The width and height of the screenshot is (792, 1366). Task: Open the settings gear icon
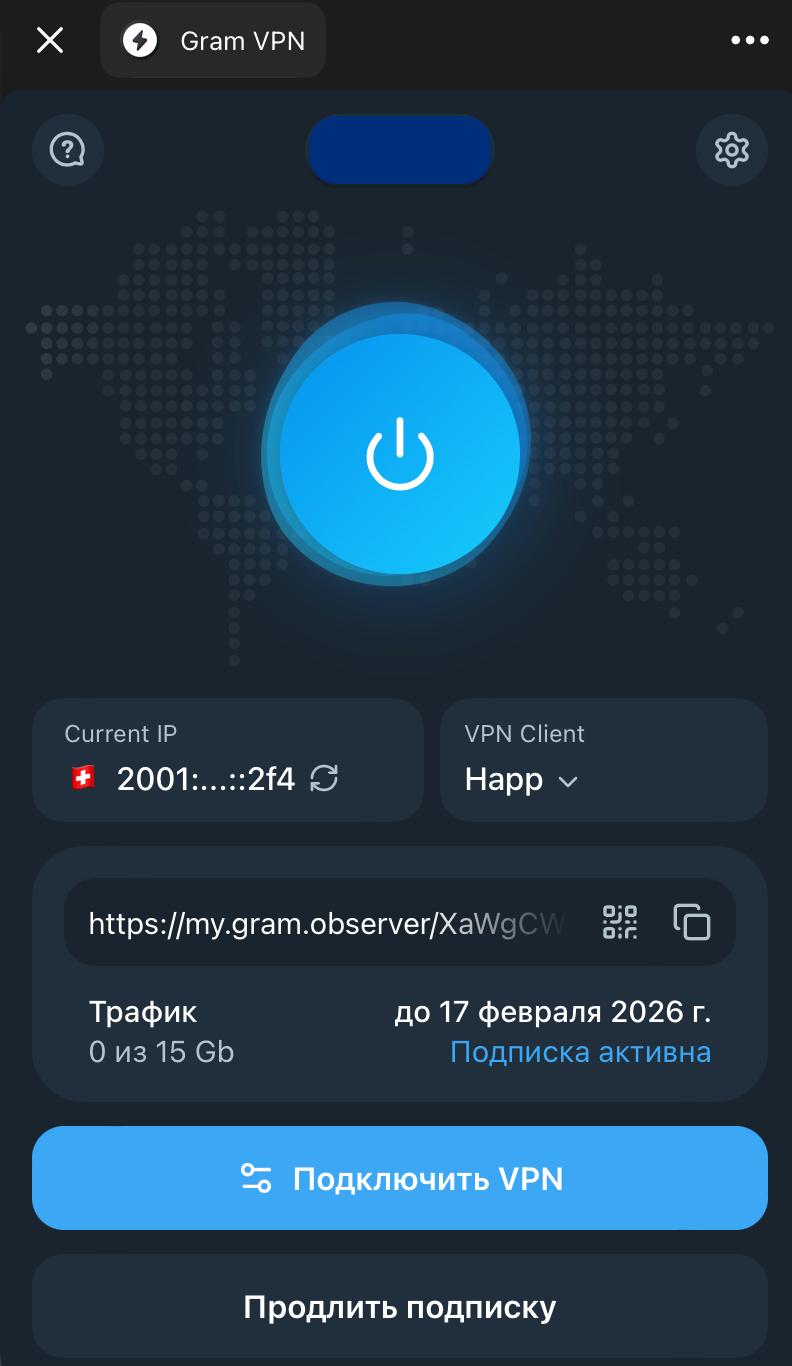731,150
